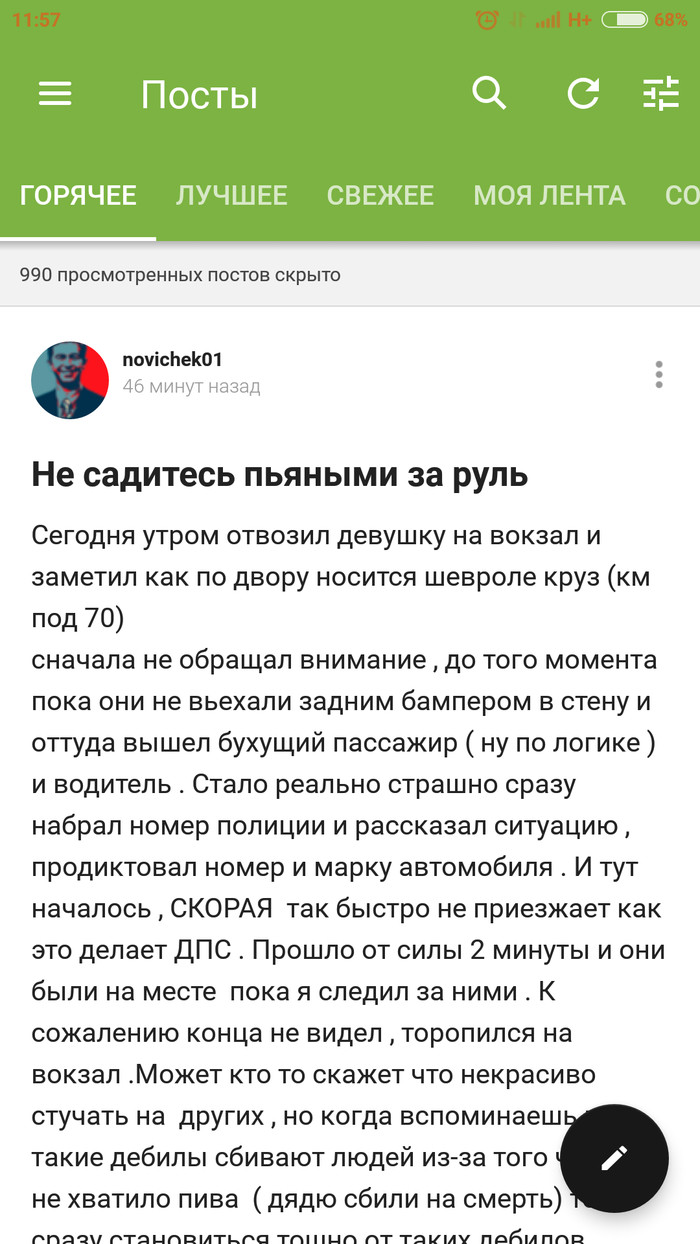Open the hamburger navigation menu
Image resolution: width=700 pixels, height=1244 pixels.
tap(55, 94)
